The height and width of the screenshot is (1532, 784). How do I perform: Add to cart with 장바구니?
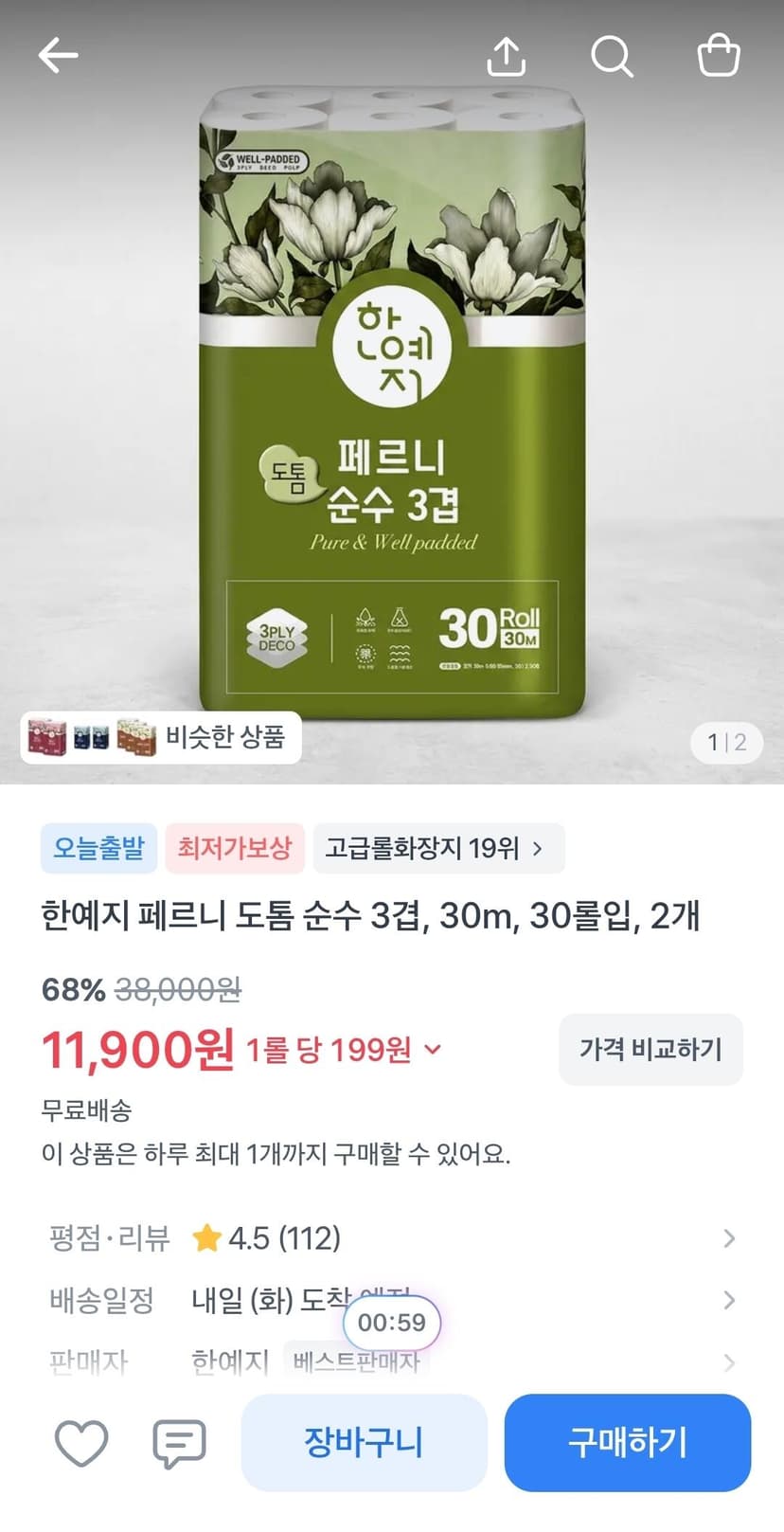[364, 1442]
